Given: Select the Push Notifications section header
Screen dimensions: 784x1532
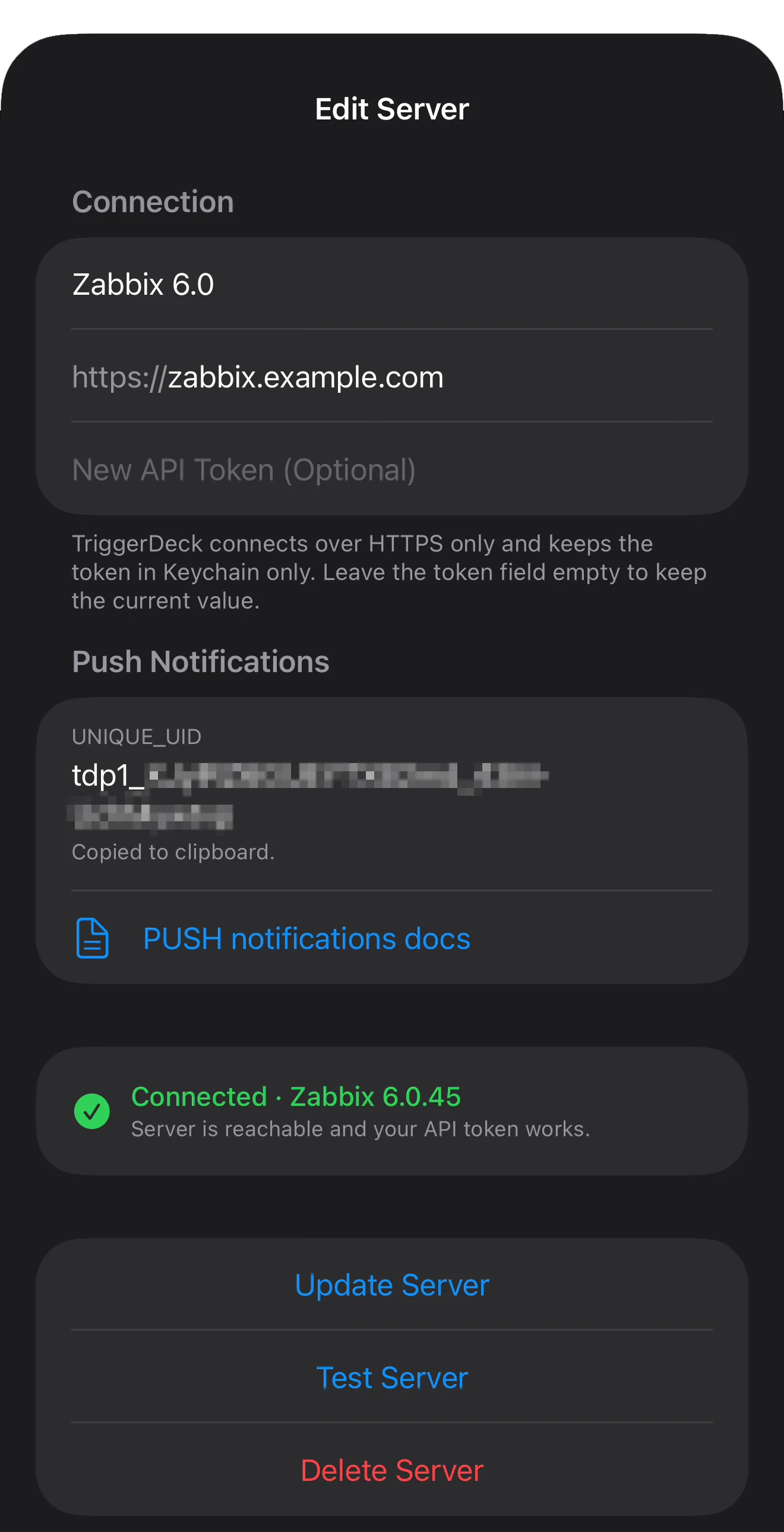Looking at the screenshot, I should tap(201, 661).
